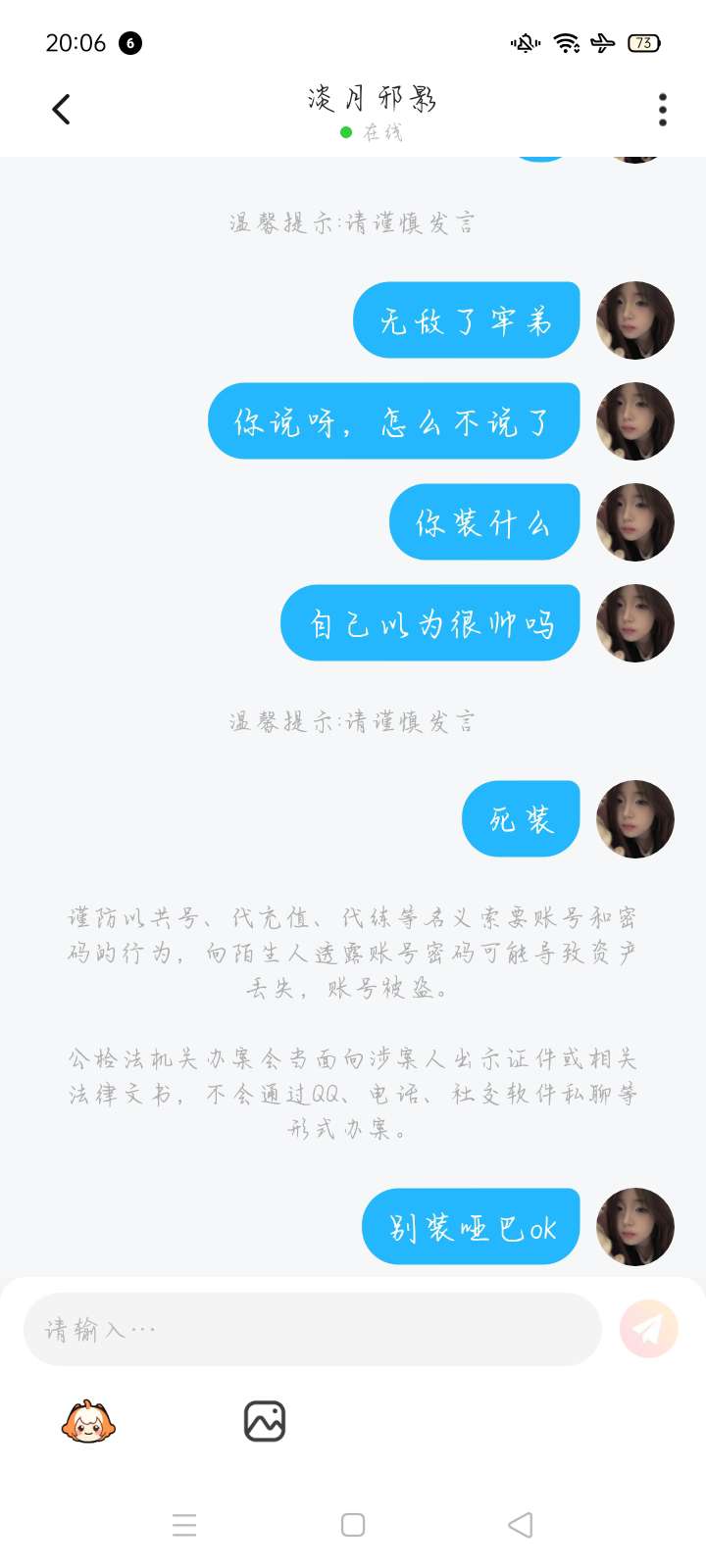
Task: View profile from 别装哑巴ok avatar
Action: point(635,1227)
